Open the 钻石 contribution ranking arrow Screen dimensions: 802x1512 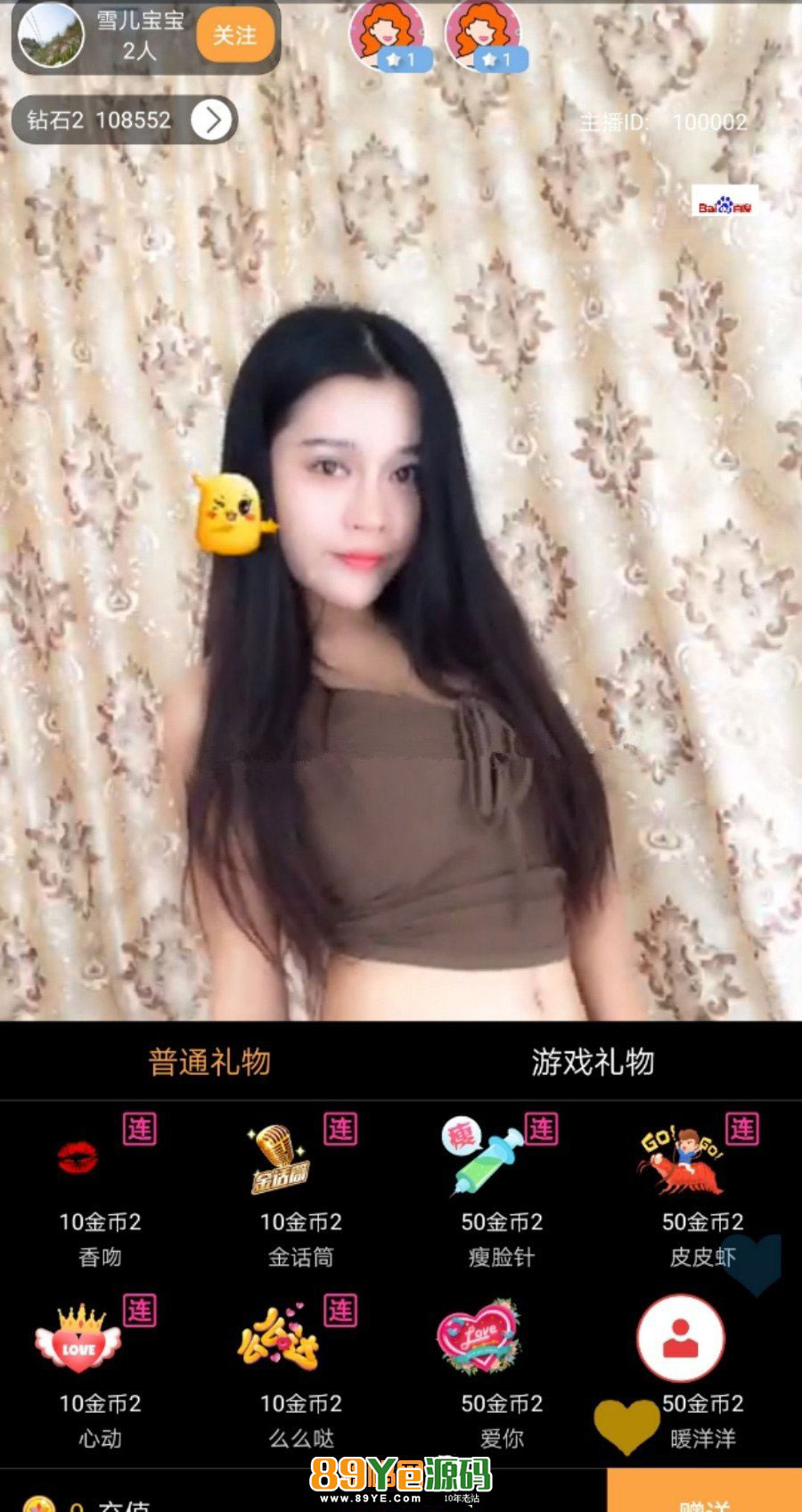pyautogui.click(x=212, y=119)
